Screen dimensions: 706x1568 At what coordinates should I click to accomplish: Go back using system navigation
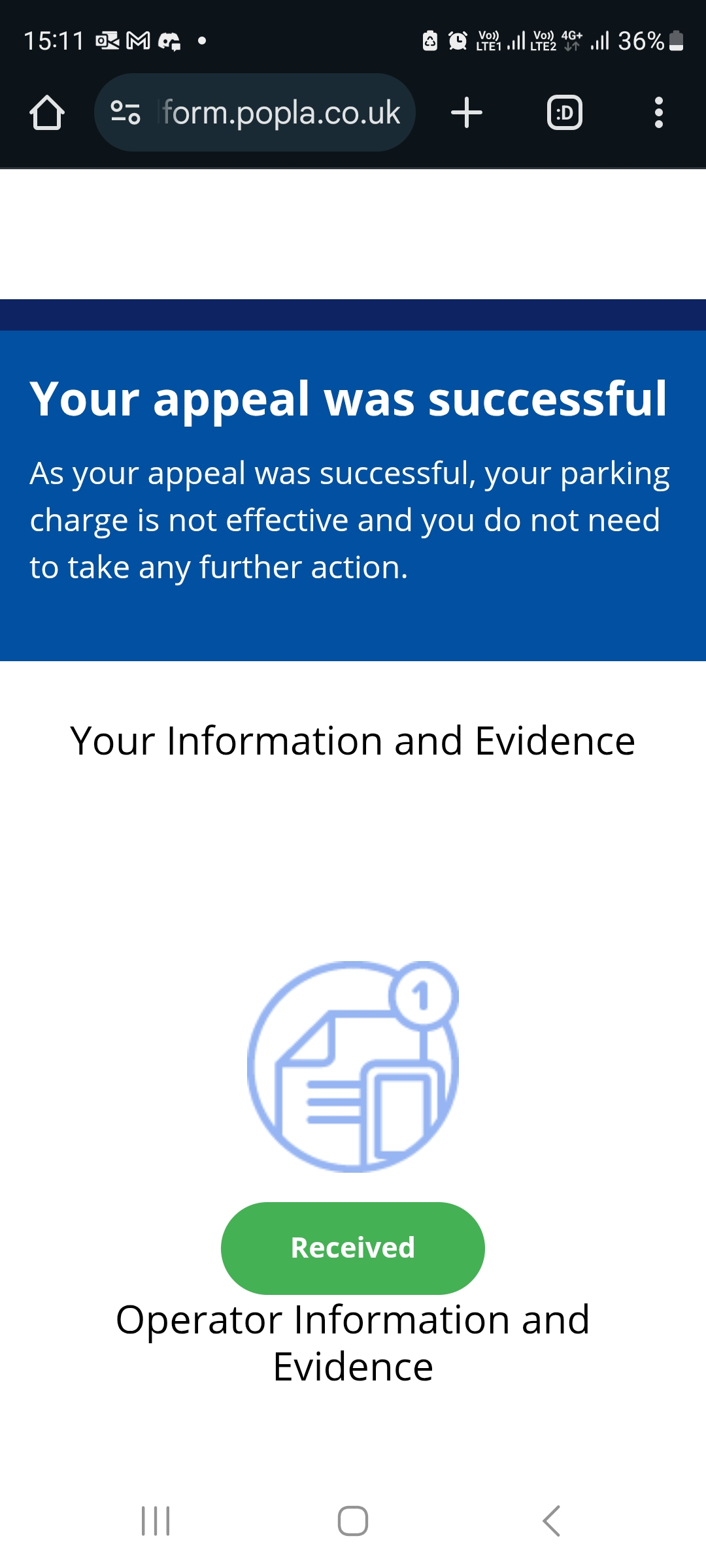pyautogui.click(x=551, y=1521)
